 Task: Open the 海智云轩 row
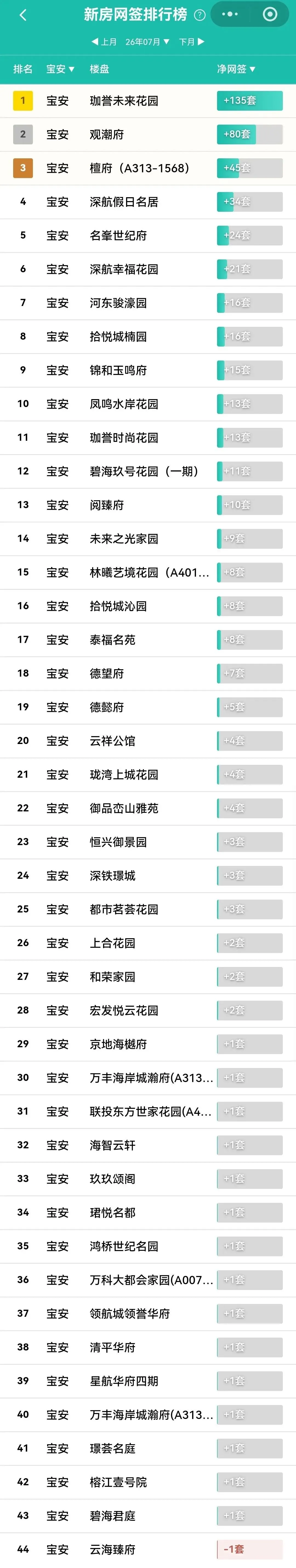click(x=148, y=1145)
